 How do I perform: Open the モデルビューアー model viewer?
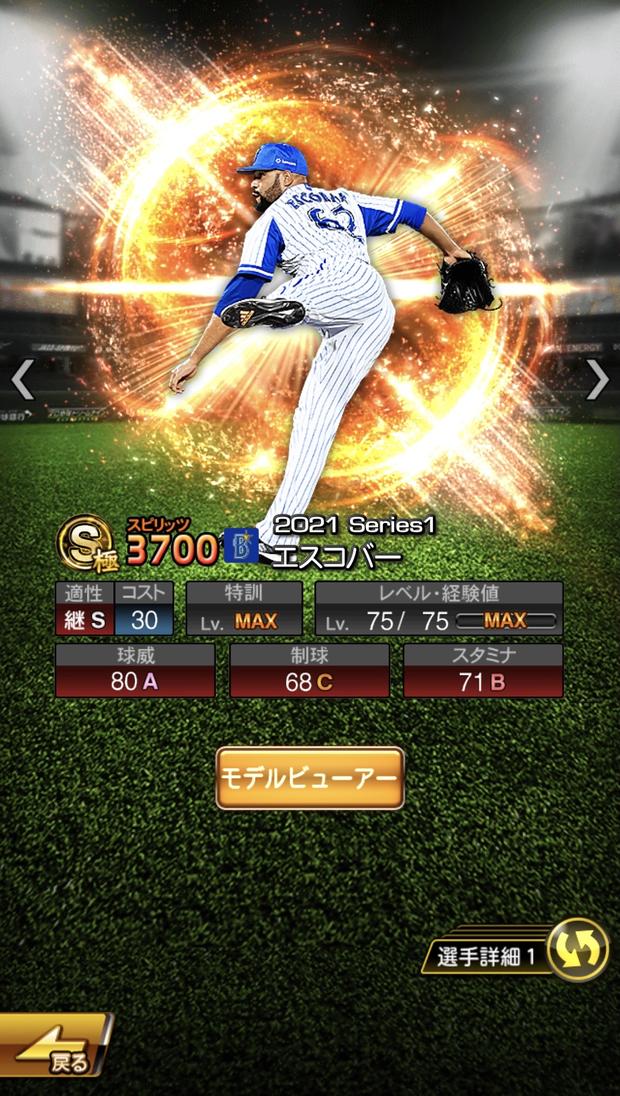[x=310, y=777]
